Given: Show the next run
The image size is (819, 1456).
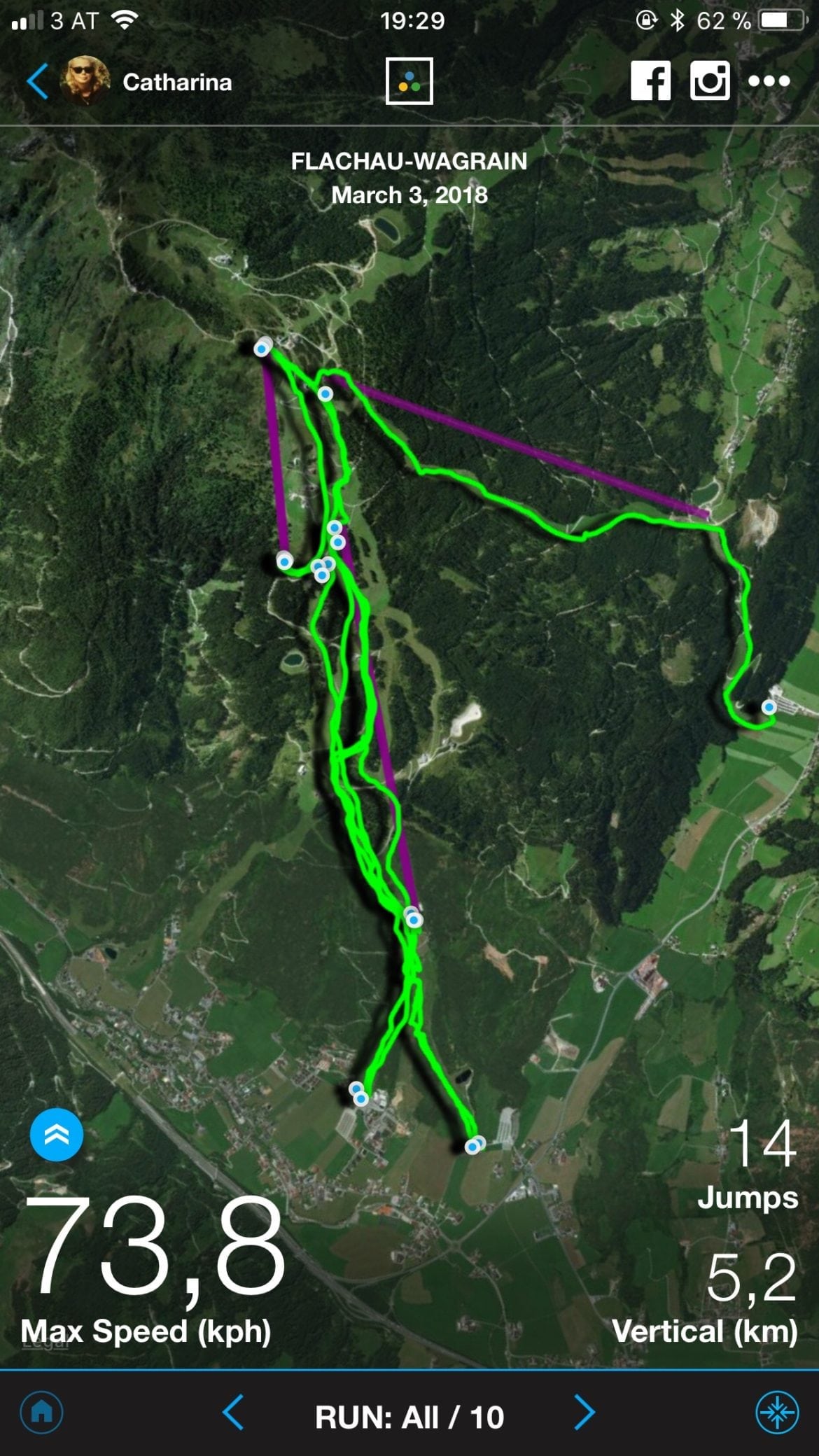Looking at the screenshot, I should pos(584,1413).
